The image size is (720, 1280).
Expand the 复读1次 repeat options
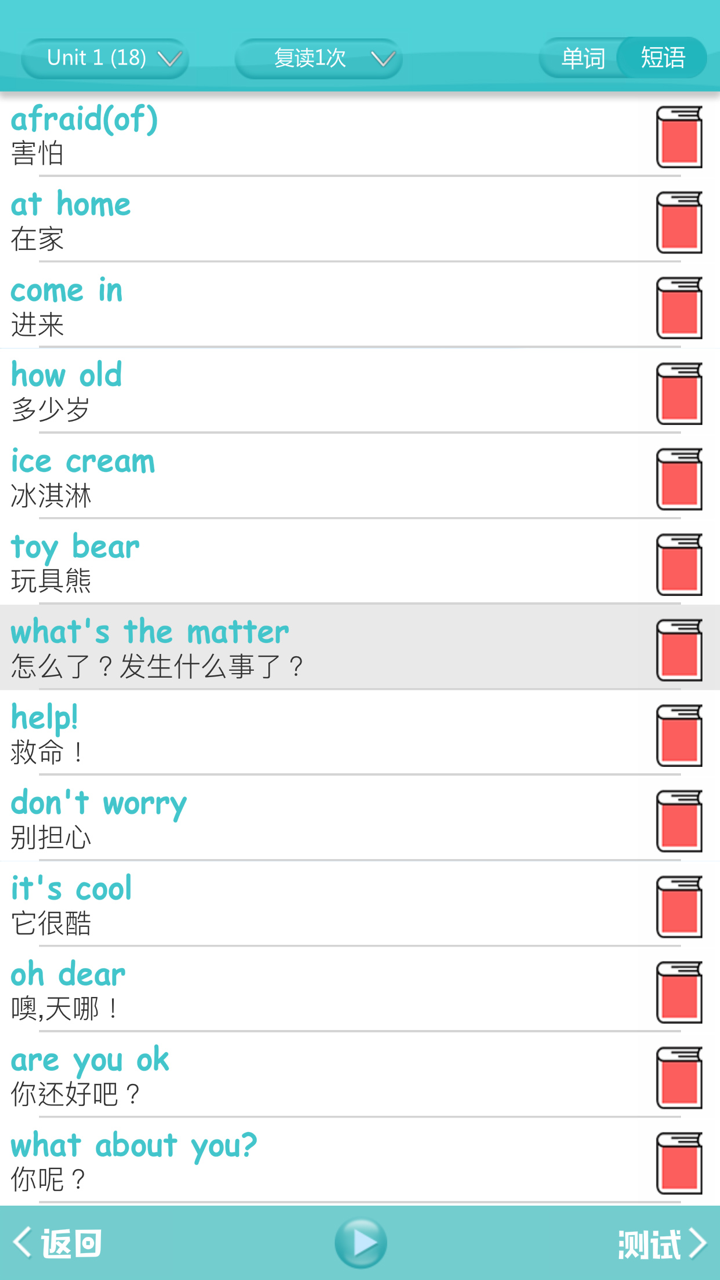pyautogui.click(x=318, y=57)
